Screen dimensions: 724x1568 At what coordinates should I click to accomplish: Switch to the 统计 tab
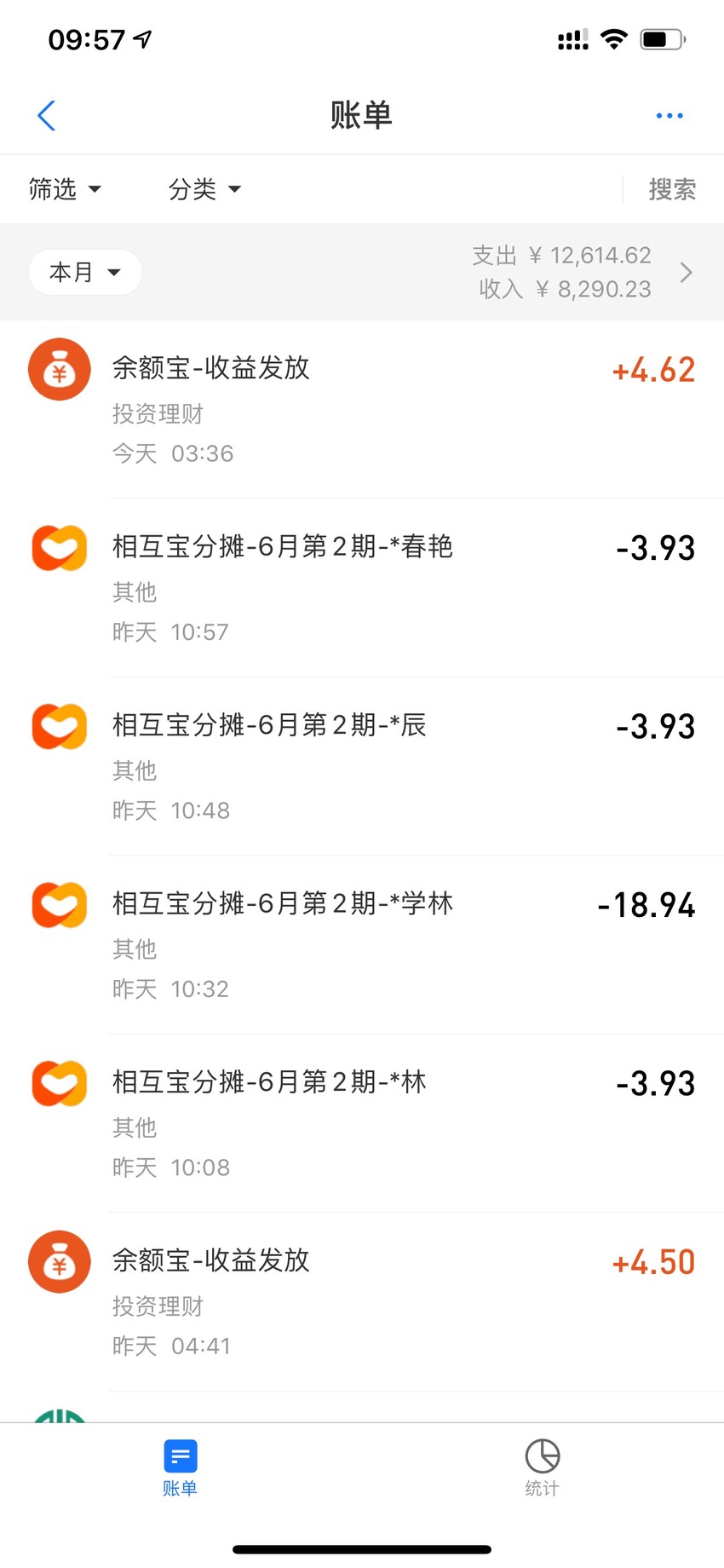543,1468
